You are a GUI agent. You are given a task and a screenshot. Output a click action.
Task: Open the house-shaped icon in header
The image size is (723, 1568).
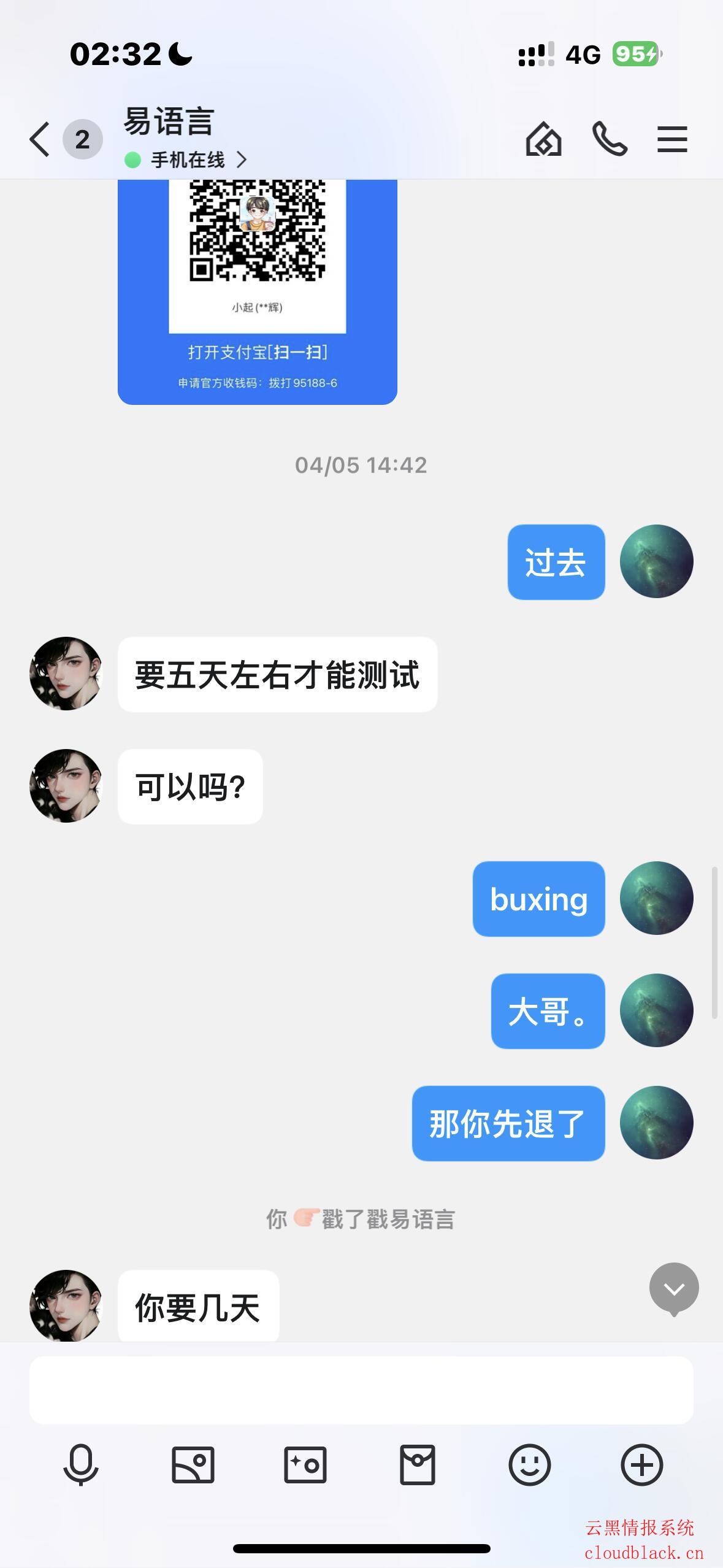pos(543,140)
